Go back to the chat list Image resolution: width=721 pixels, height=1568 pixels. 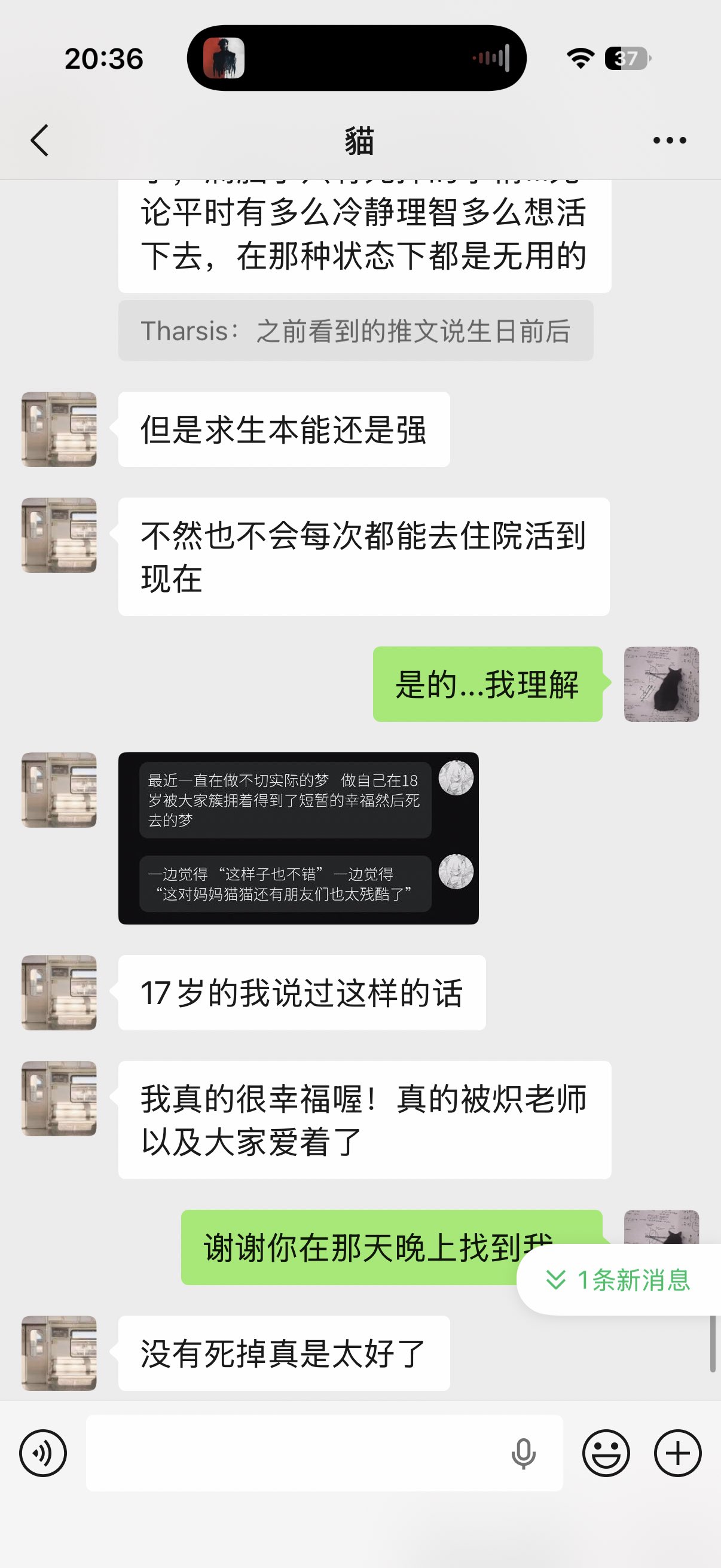(40, 141)
